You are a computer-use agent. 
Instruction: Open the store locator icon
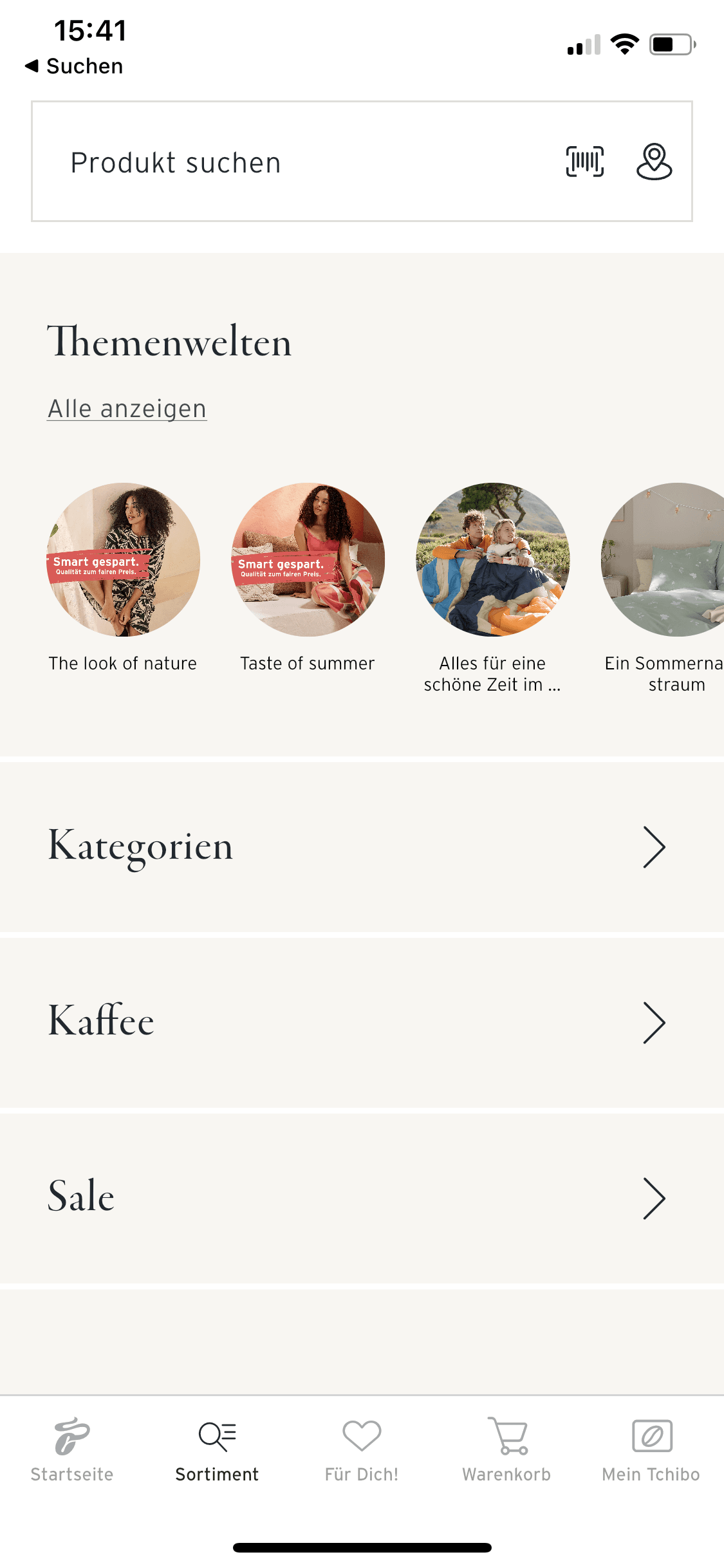(654, 162)
